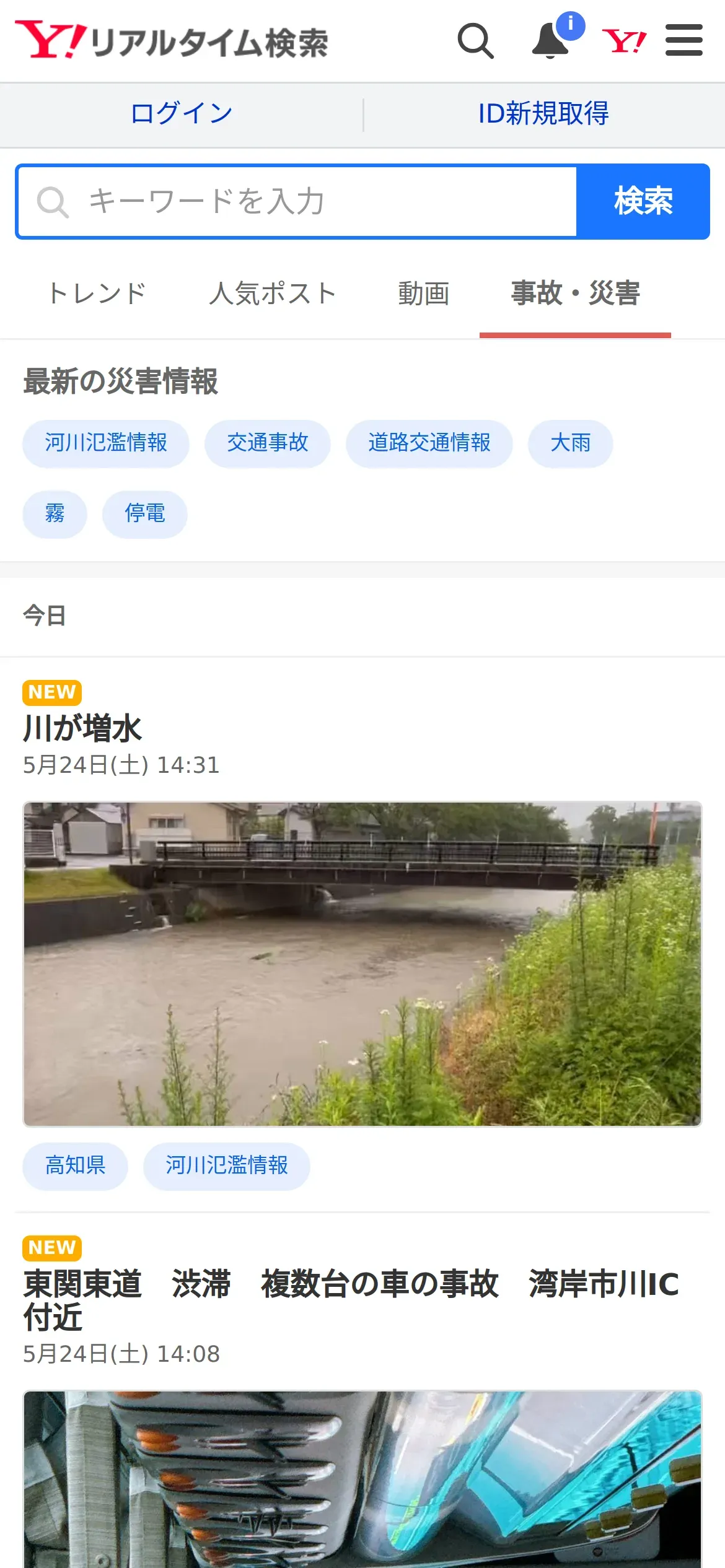
Task: Switch to the トレンド tab
Action: click(97, 294)
